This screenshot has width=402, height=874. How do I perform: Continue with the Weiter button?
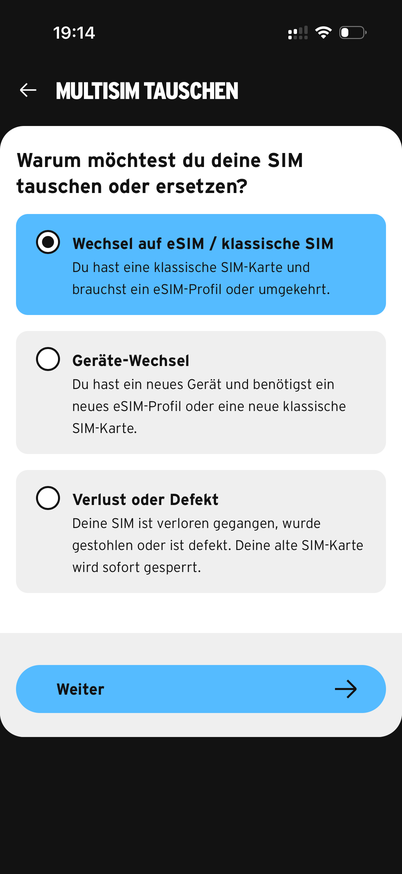point(201,689)
